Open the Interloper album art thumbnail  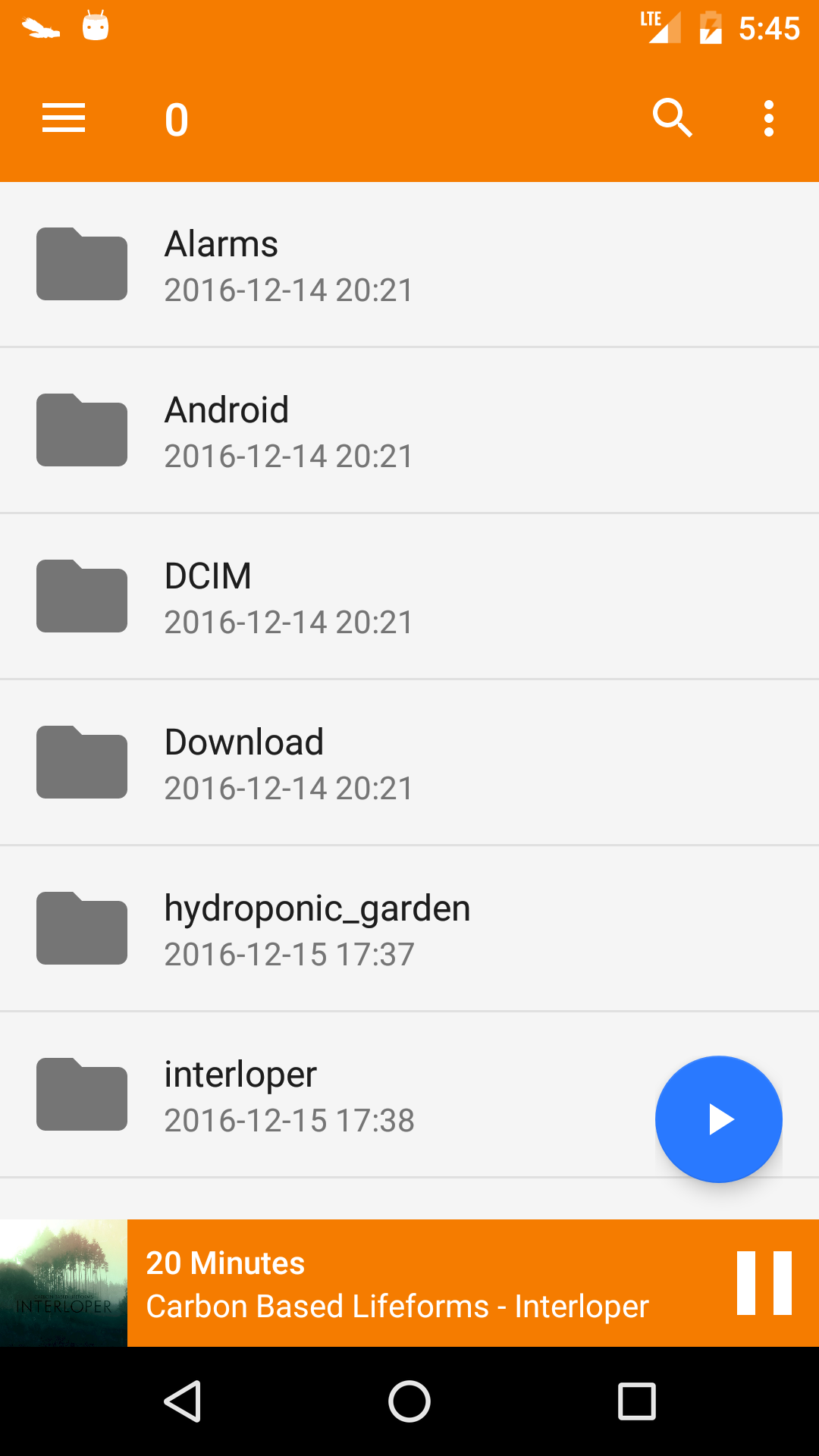click(64, 1283)
